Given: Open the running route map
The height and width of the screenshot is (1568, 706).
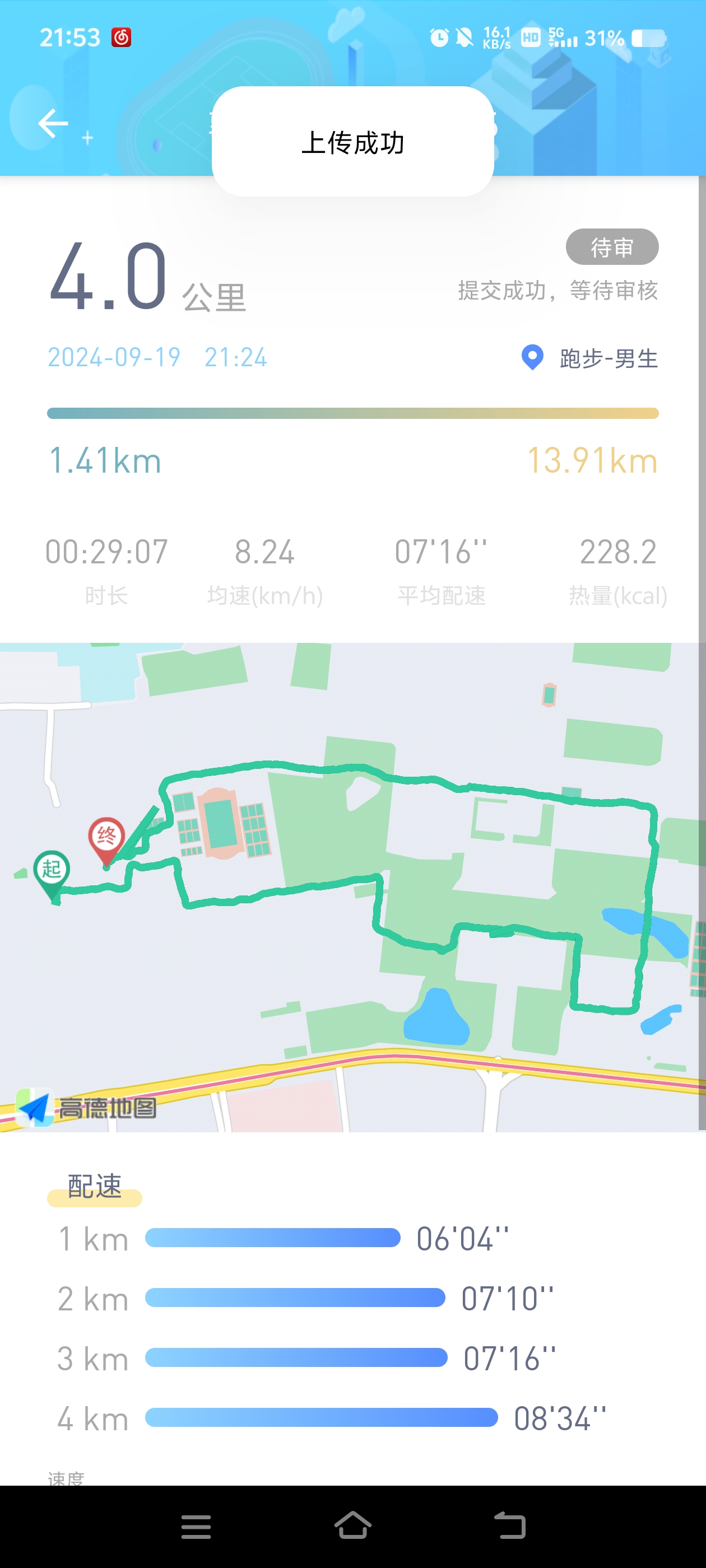Looking at the screenshot, I should (352, 887).
